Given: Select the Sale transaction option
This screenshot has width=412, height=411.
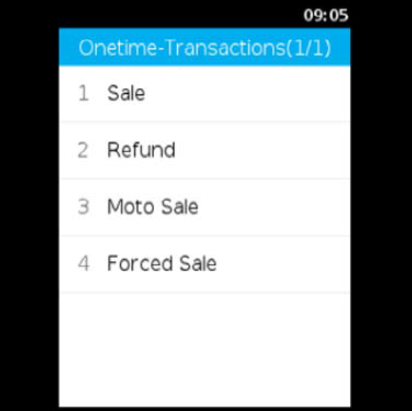Looking at the screenshot, I should (205, 94).
